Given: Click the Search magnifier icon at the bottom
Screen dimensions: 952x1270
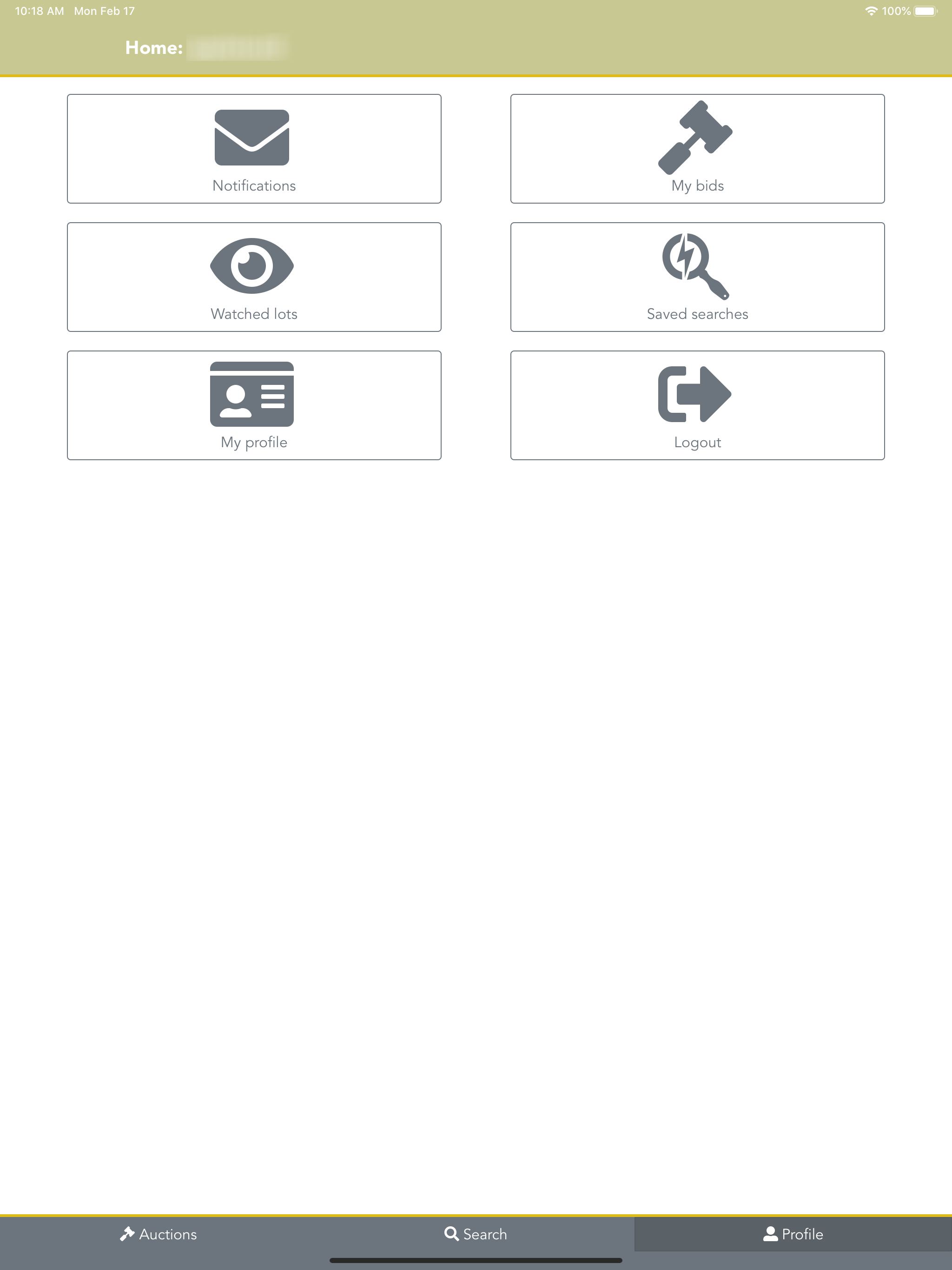Looking at the screenshot, I should [x=451, y=1233].
